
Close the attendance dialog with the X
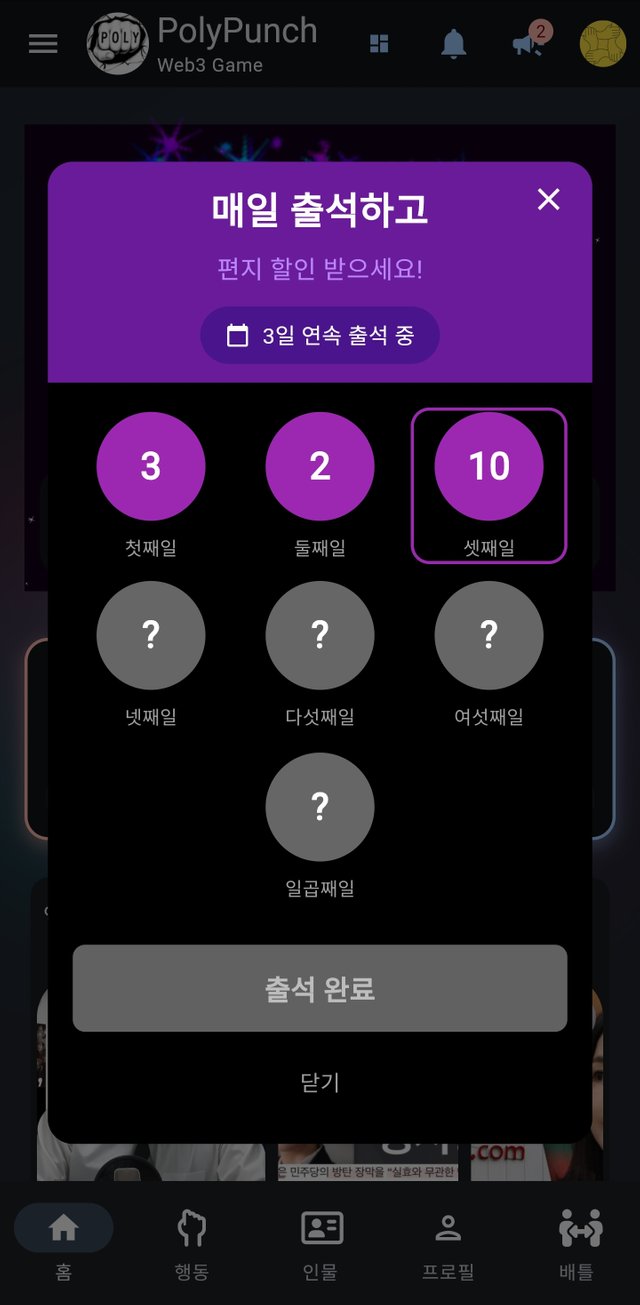548,199
